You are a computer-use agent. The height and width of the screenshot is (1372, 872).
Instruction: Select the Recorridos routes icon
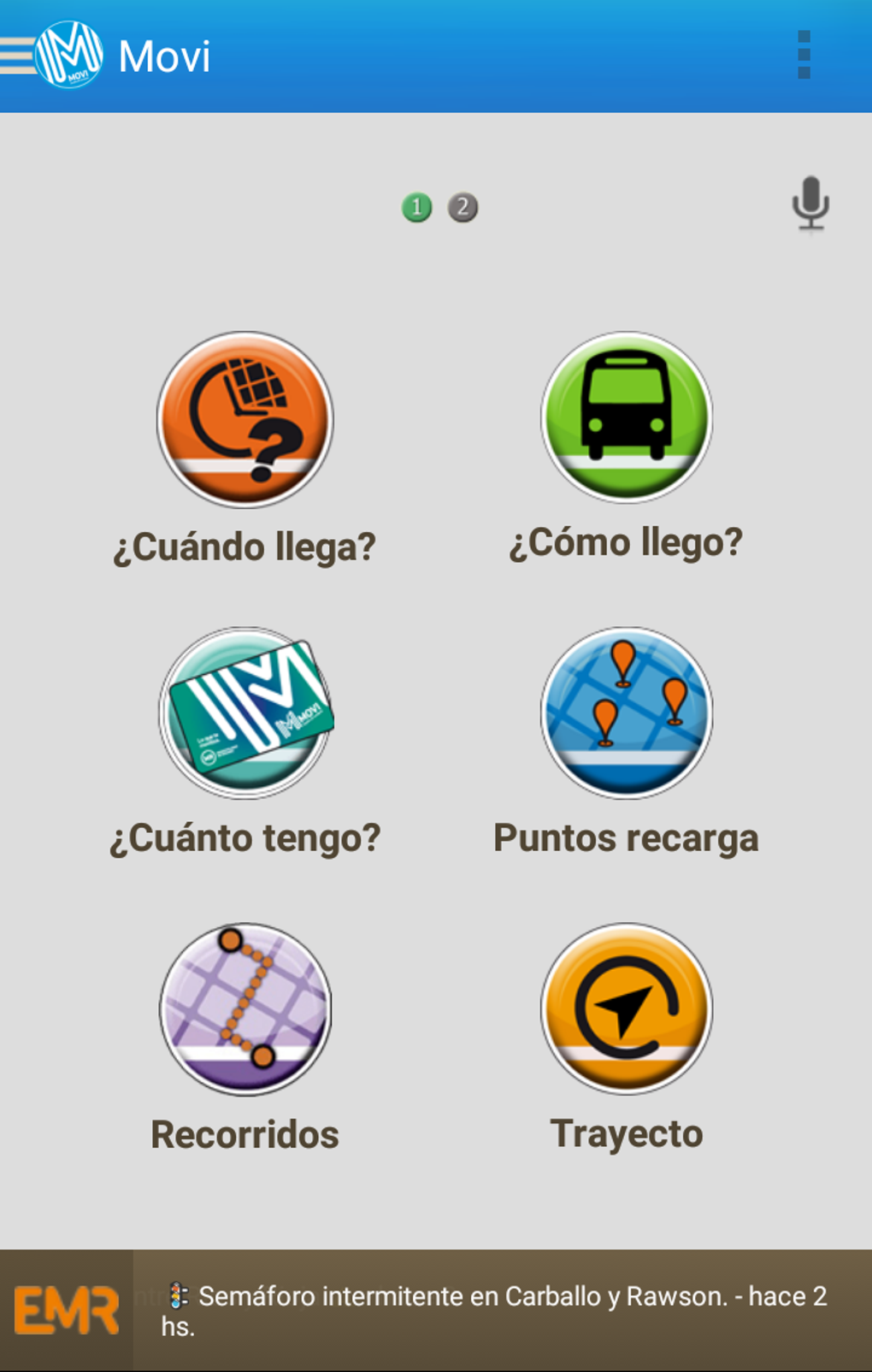click(x=245, y=1011)
